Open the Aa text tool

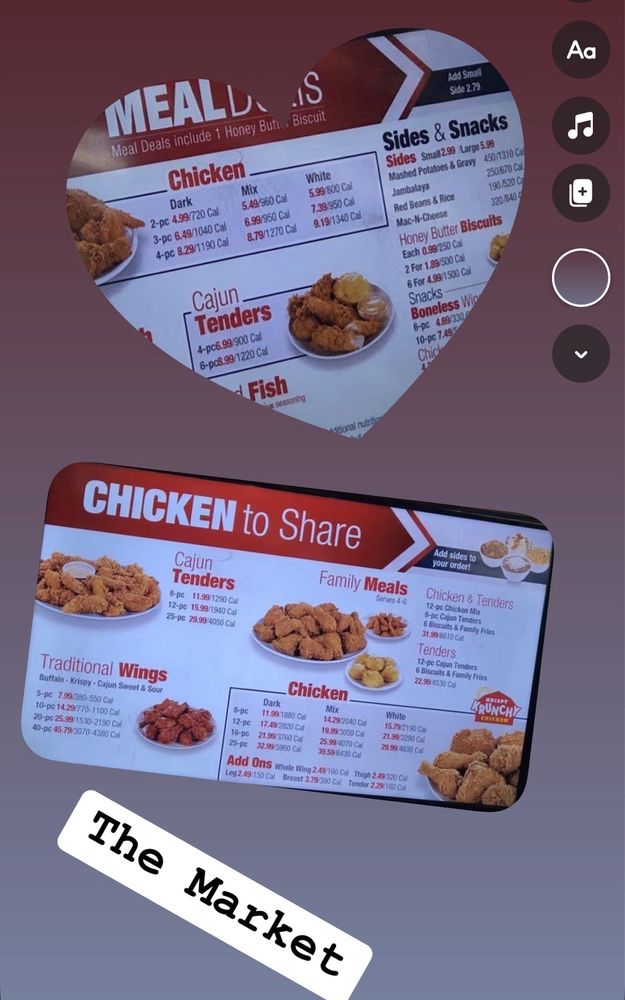pos(581,50)
